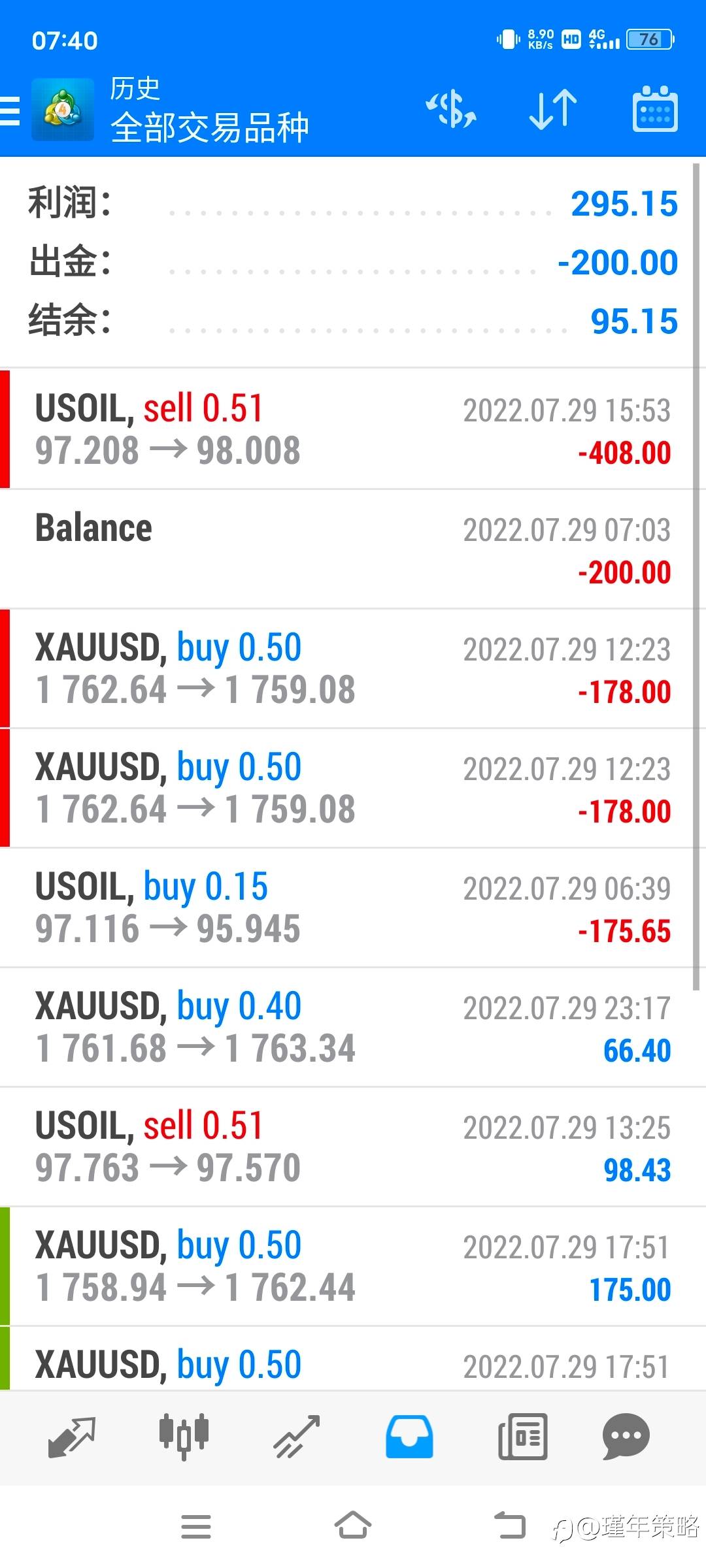Go to the phone home screen

[353, 1526]
